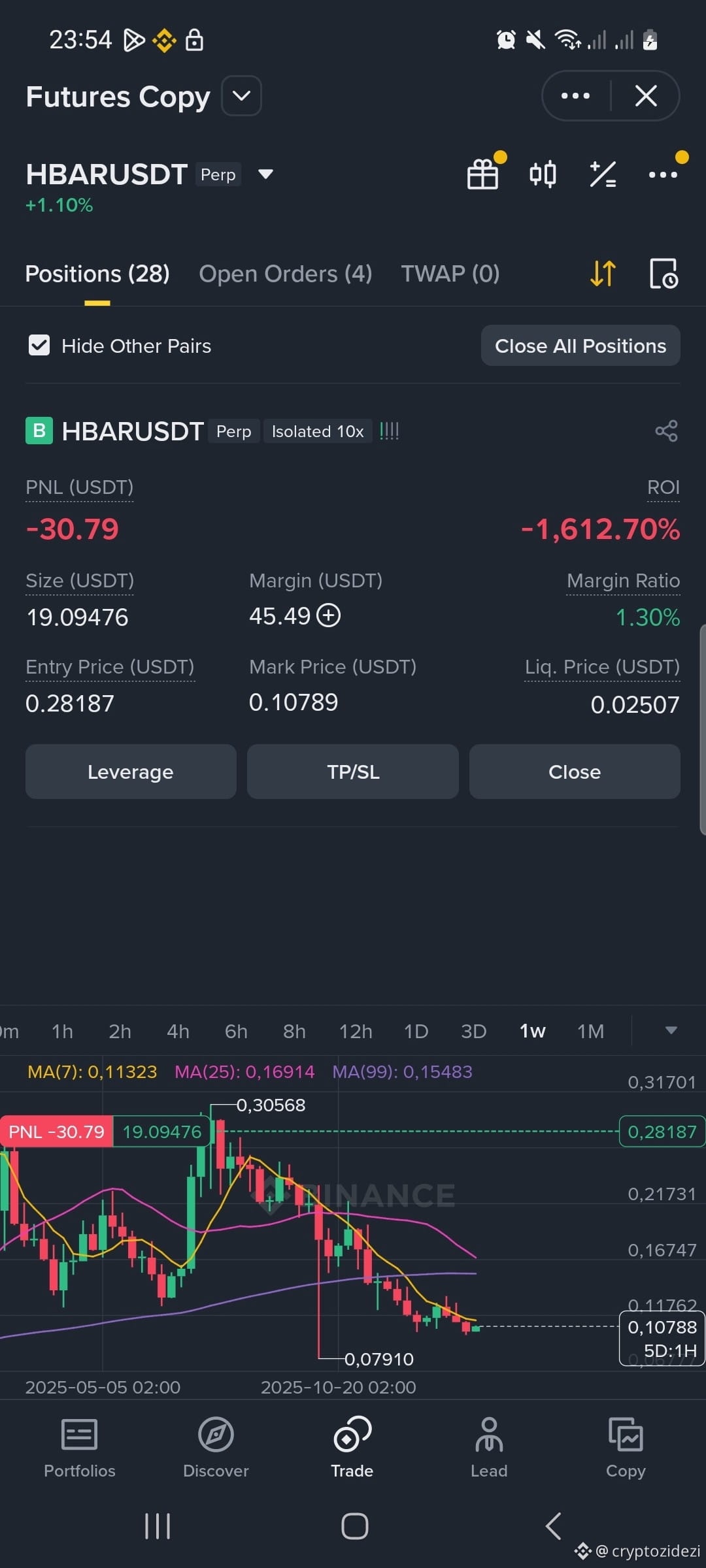Tap the plus icon to add margin

(x=329, y=615)
